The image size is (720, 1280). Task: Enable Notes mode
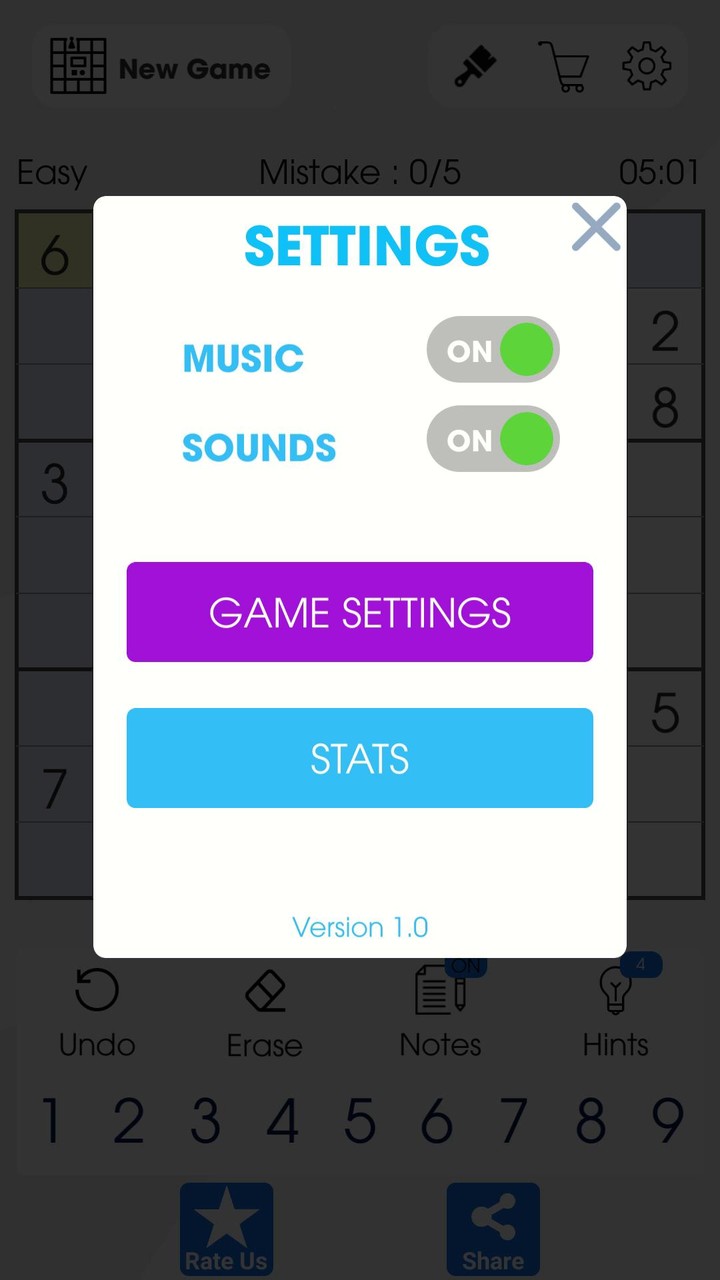(x=440, y=1010)
